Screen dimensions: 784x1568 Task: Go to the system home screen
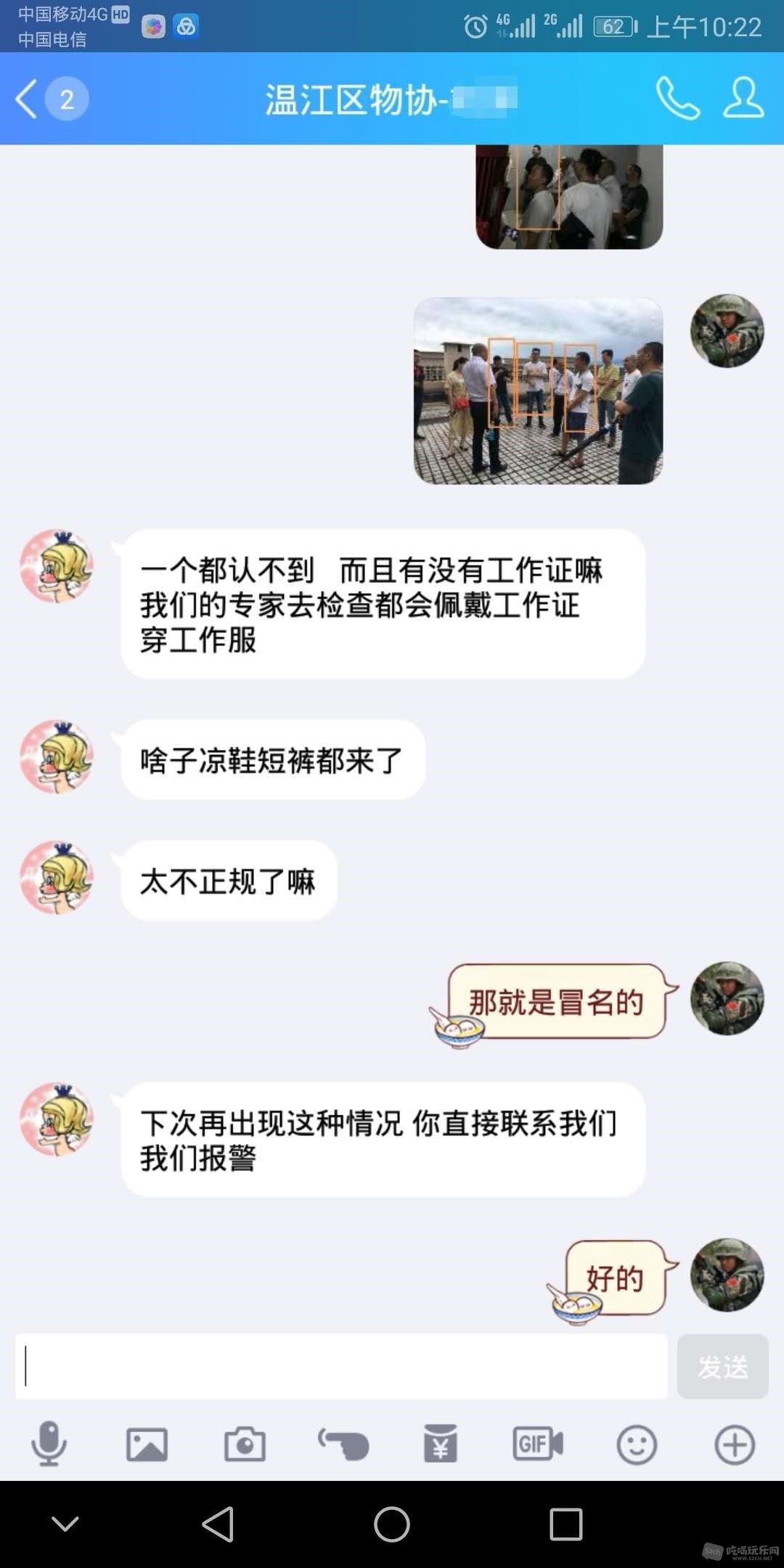point(392,1524)
